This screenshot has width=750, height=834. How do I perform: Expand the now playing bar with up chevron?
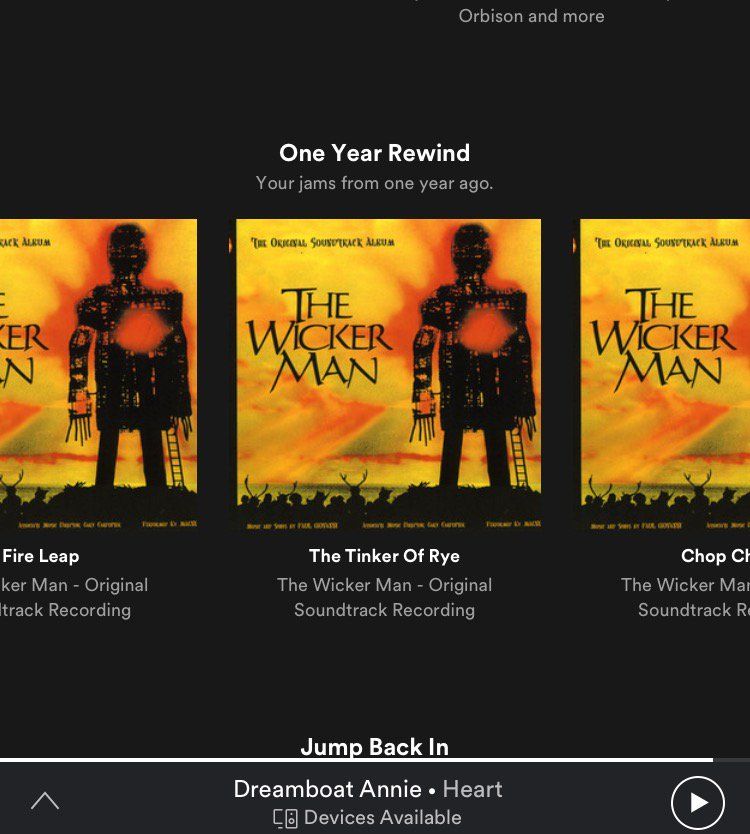pos(45,801)
